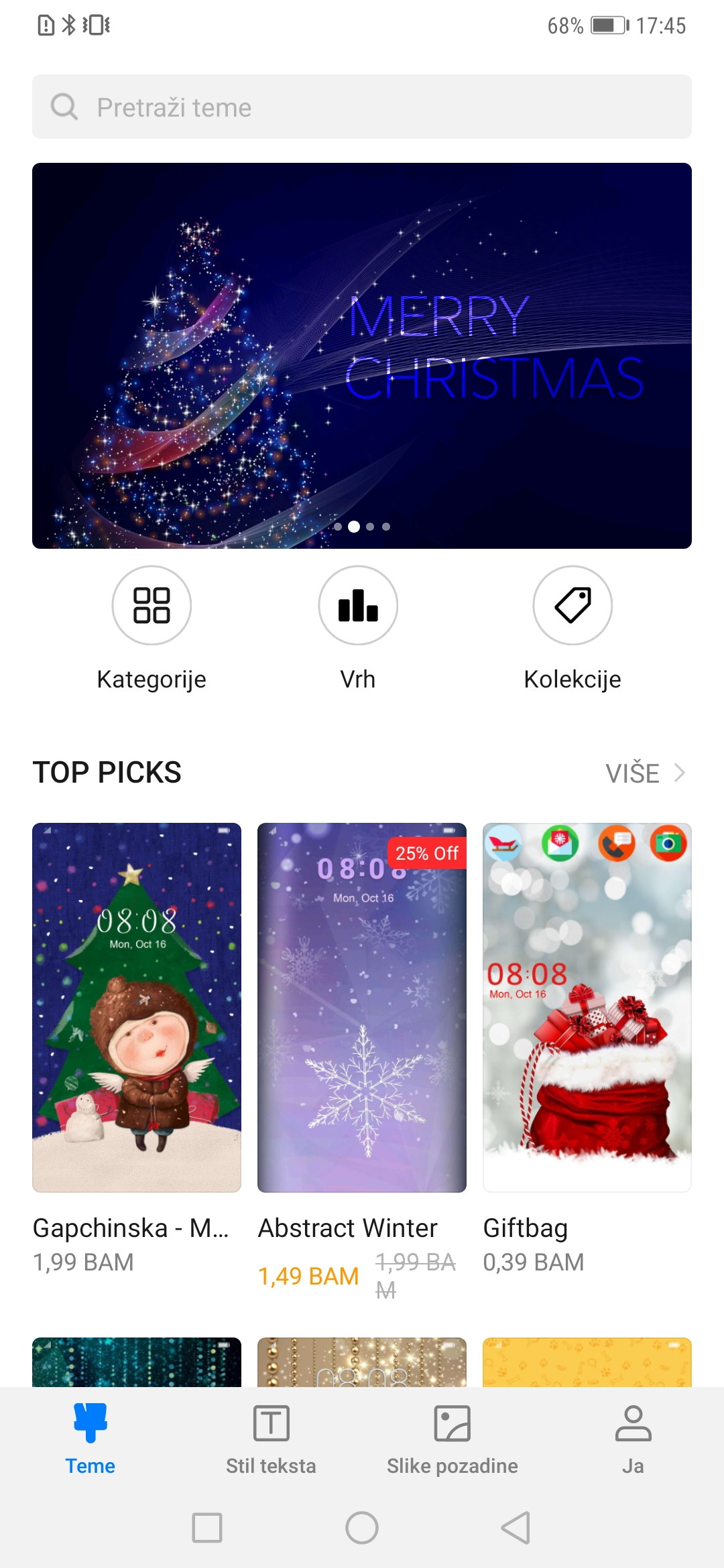724x1568 pixels.
Task: Go back using the system back button
Action: (x=516, y=1528)
